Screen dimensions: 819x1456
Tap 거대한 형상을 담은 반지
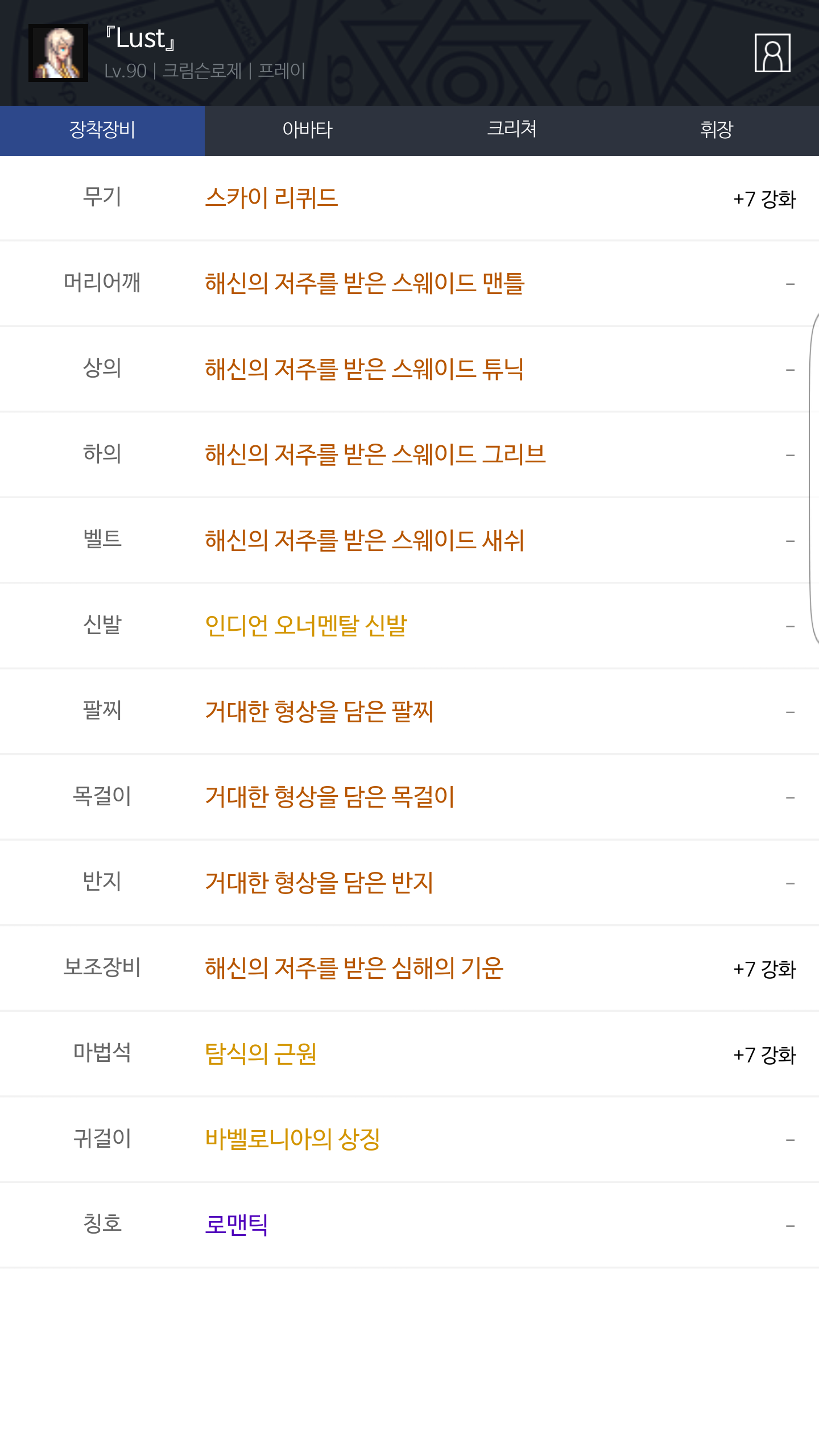pyautogui.click(x=319, y=883)
